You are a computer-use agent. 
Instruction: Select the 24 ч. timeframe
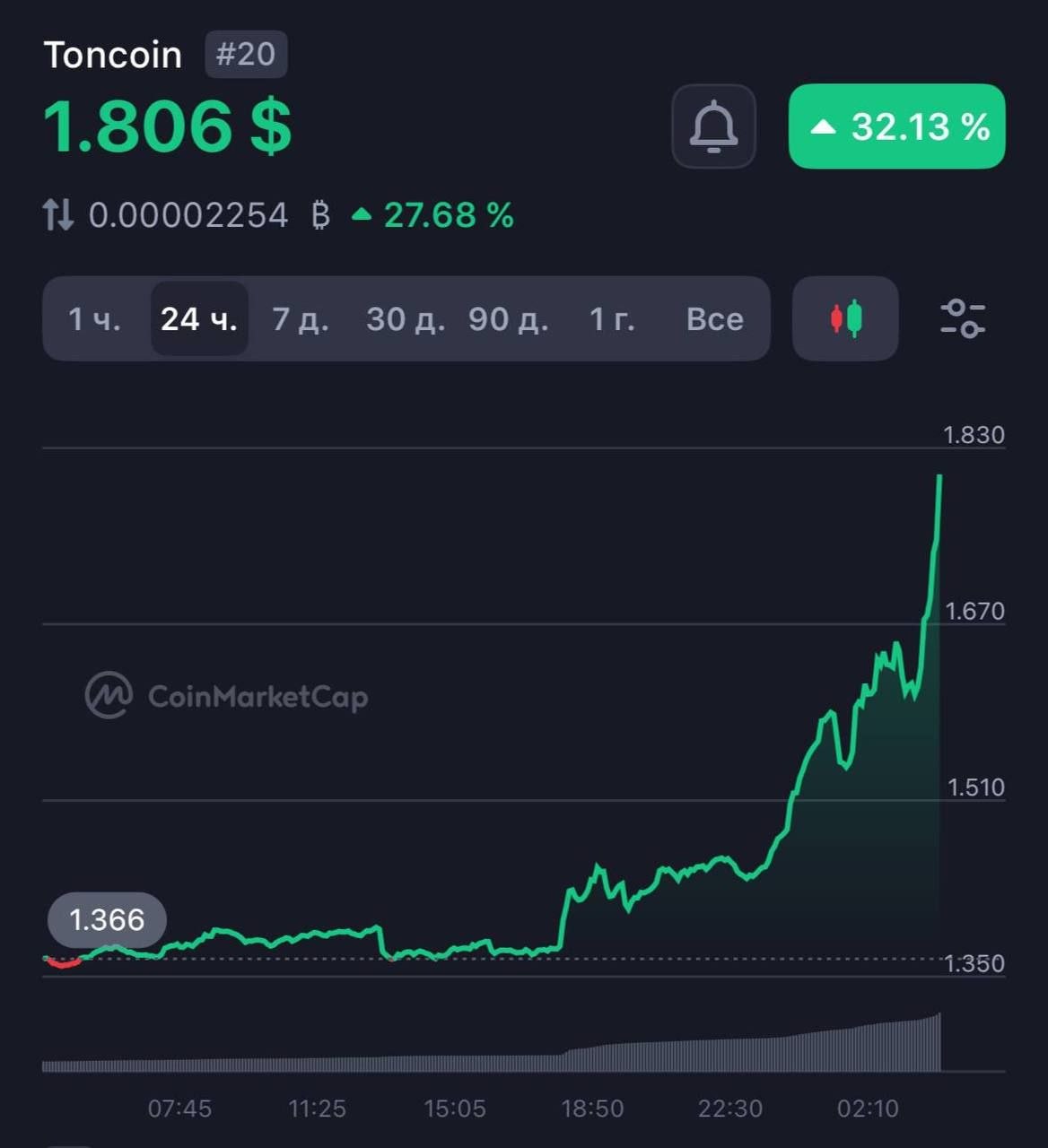coord(199,319)
